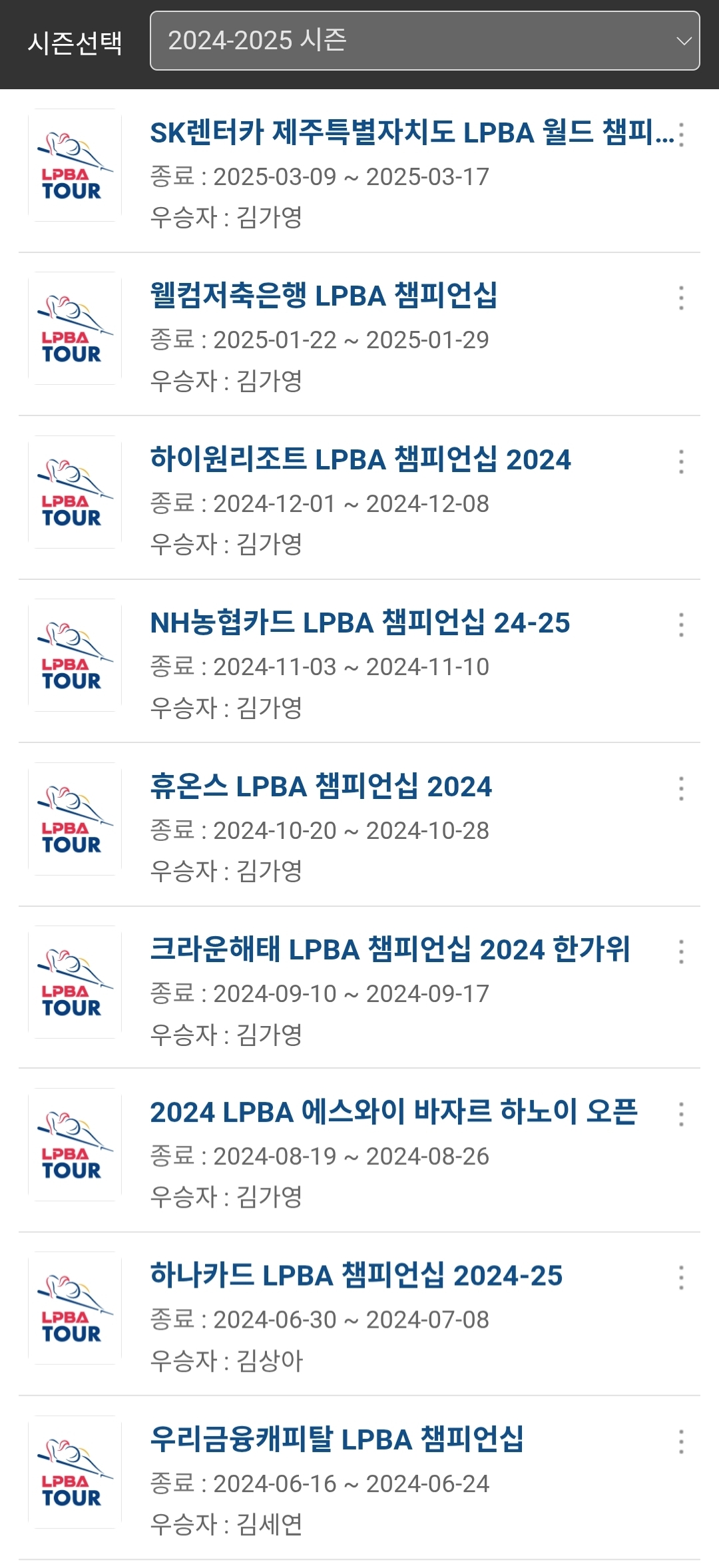719x1568 pixels.
Task: Tap the three-dot menu for 하노이 오픈
Action: pyautogui.click(x=681, y=1114)
